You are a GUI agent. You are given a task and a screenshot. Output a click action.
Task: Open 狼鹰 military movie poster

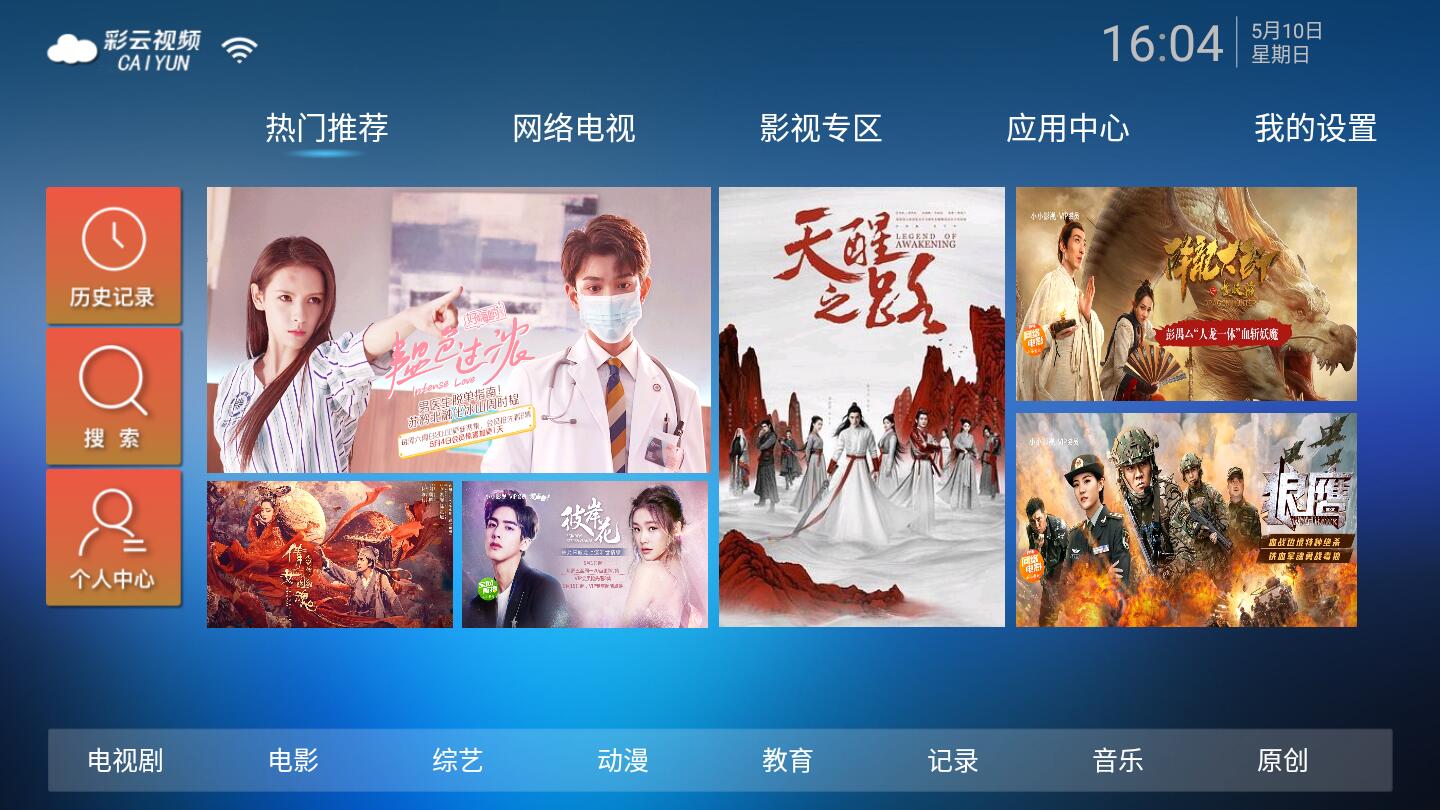pos(1186,520)
